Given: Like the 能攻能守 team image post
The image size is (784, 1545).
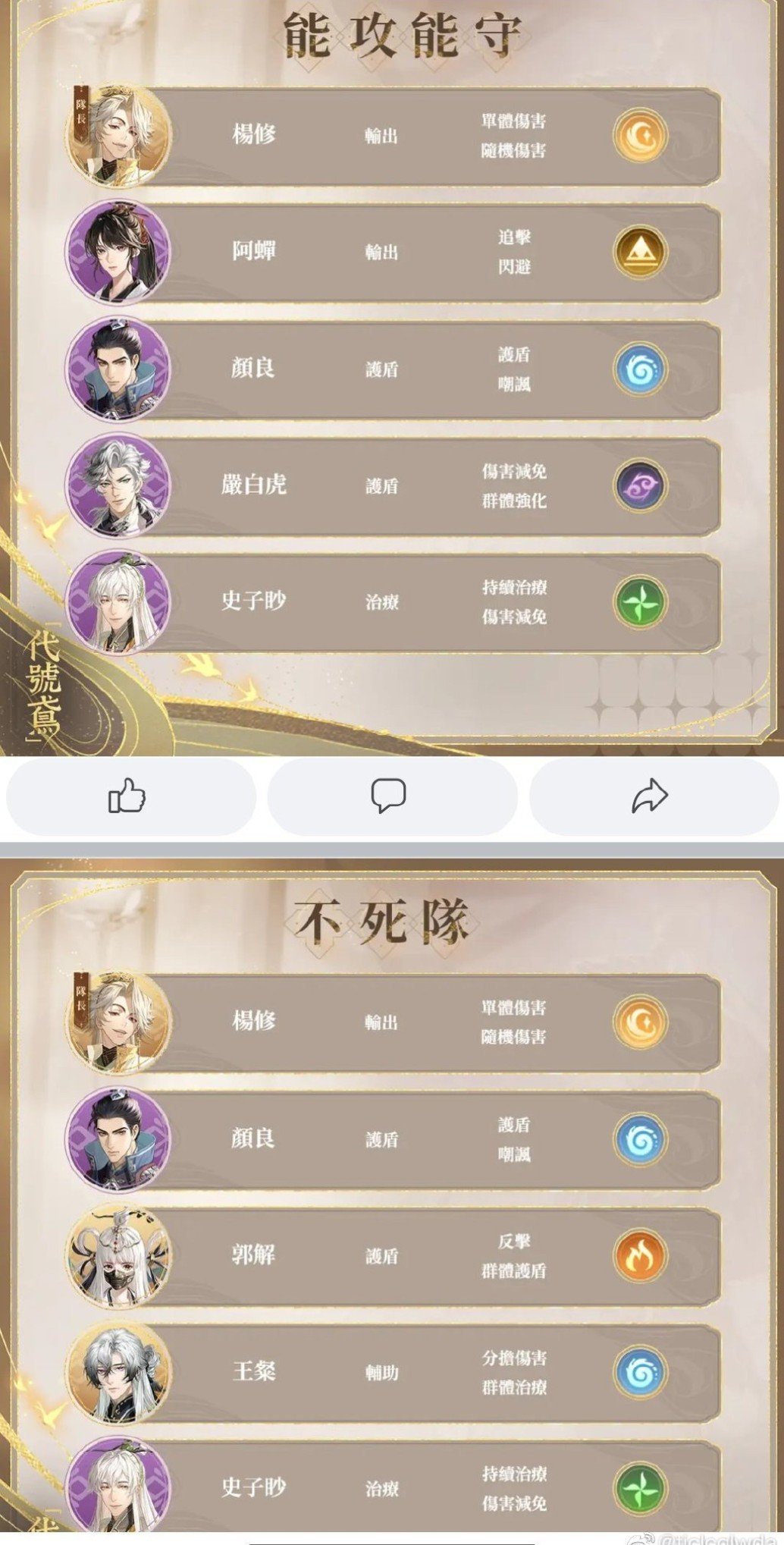Looking at the screenshot, I should coord(127,796).
